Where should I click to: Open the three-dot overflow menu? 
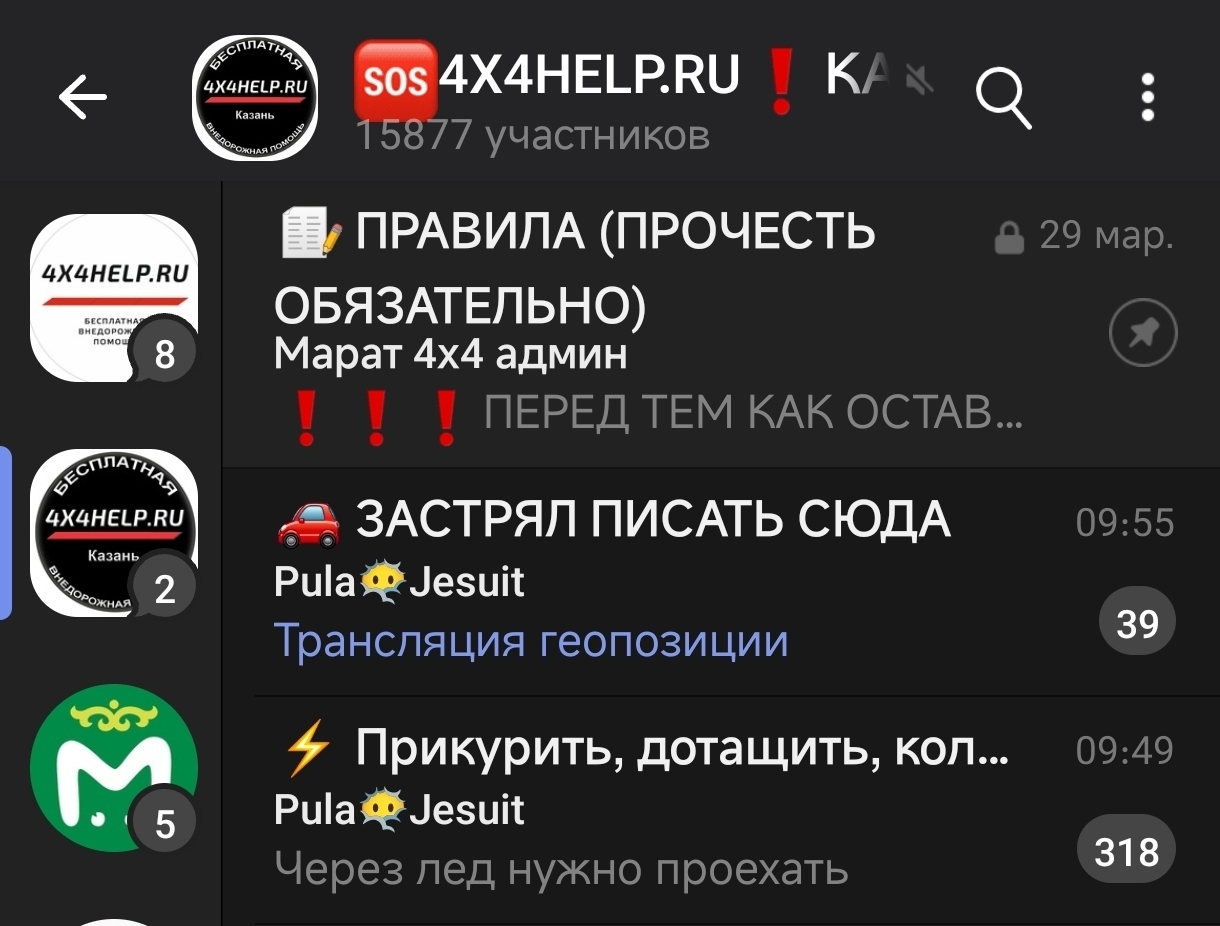click(1147, 98)
